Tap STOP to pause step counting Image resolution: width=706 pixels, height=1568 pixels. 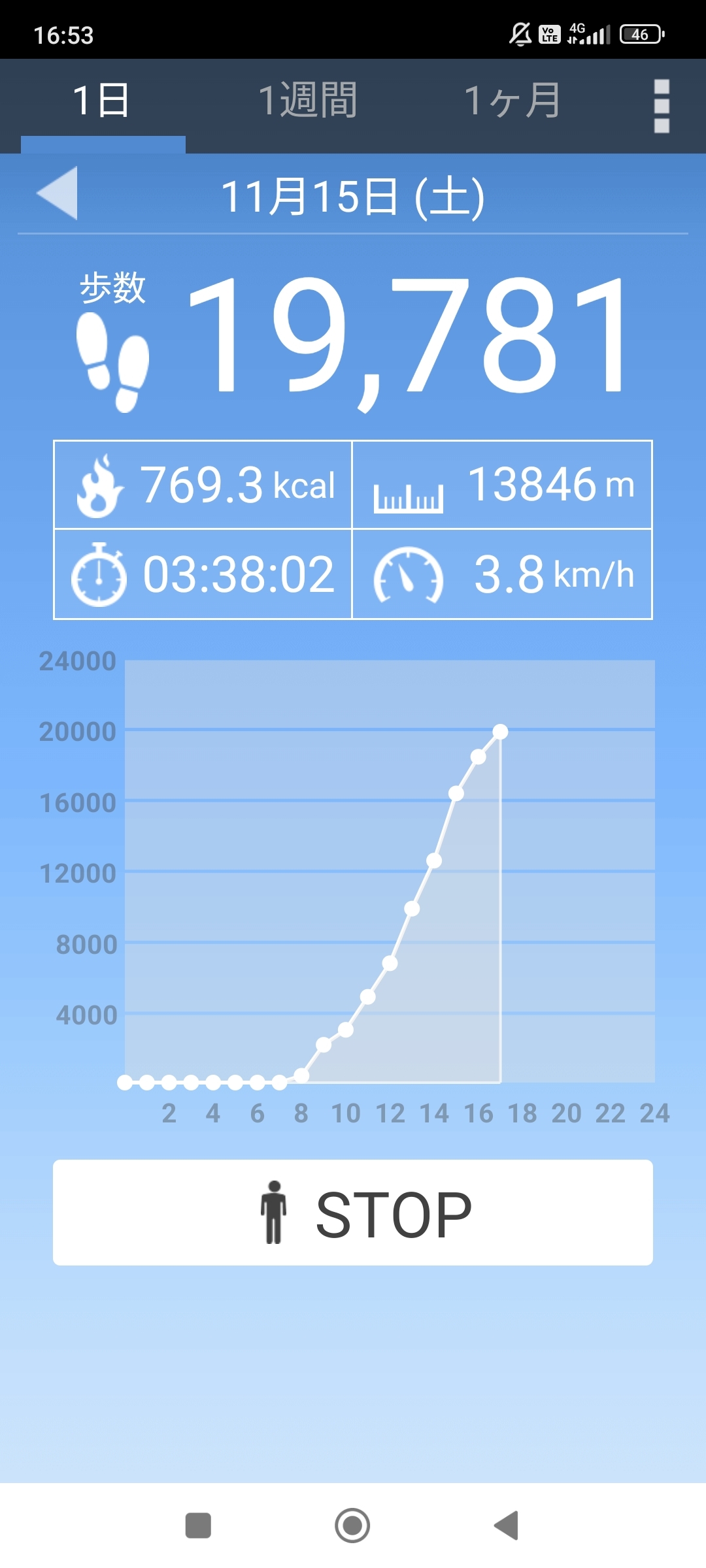(x=353, y=1213)
